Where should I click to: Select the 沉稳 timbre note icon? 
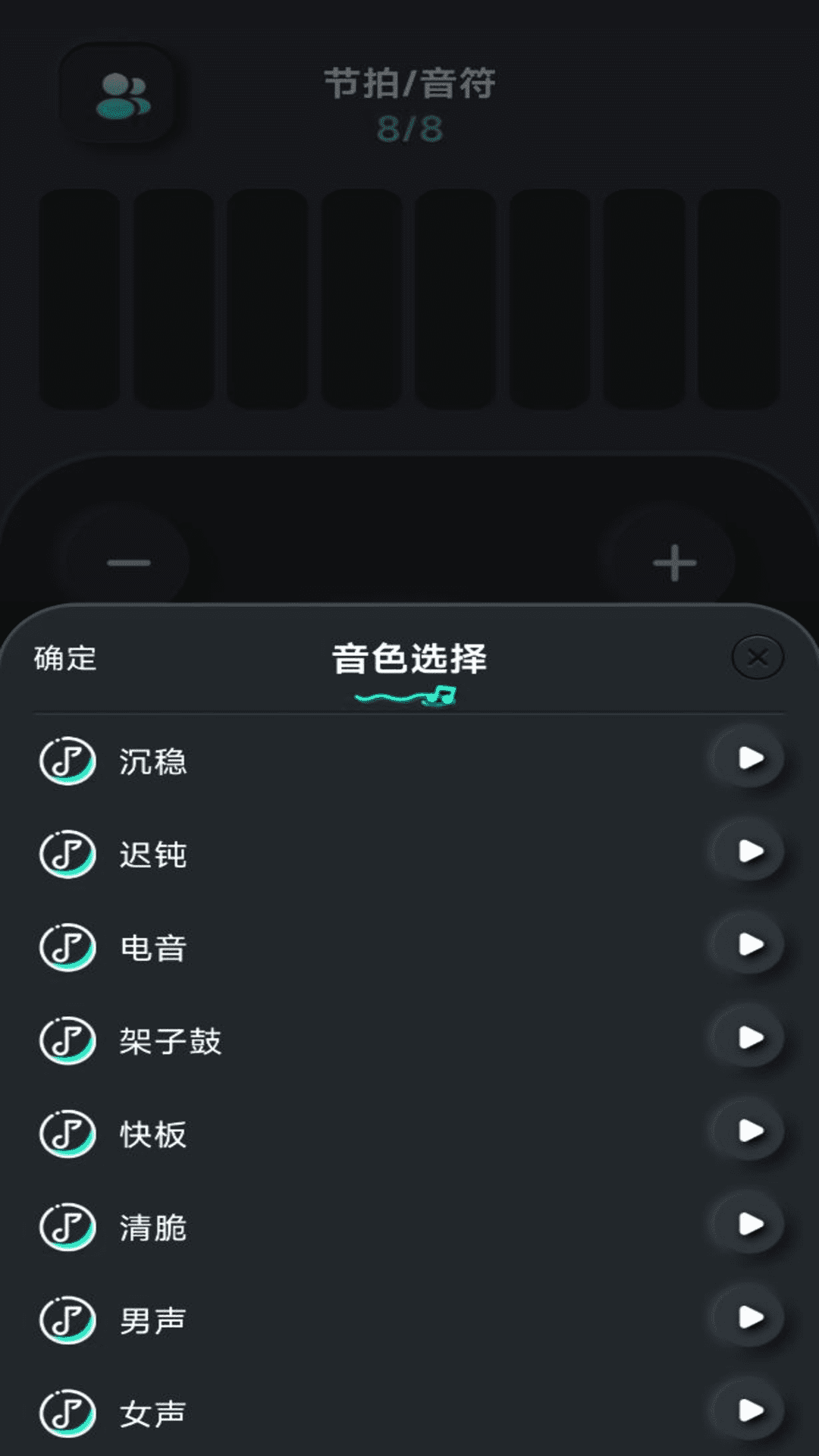click(x=67, y=762)
